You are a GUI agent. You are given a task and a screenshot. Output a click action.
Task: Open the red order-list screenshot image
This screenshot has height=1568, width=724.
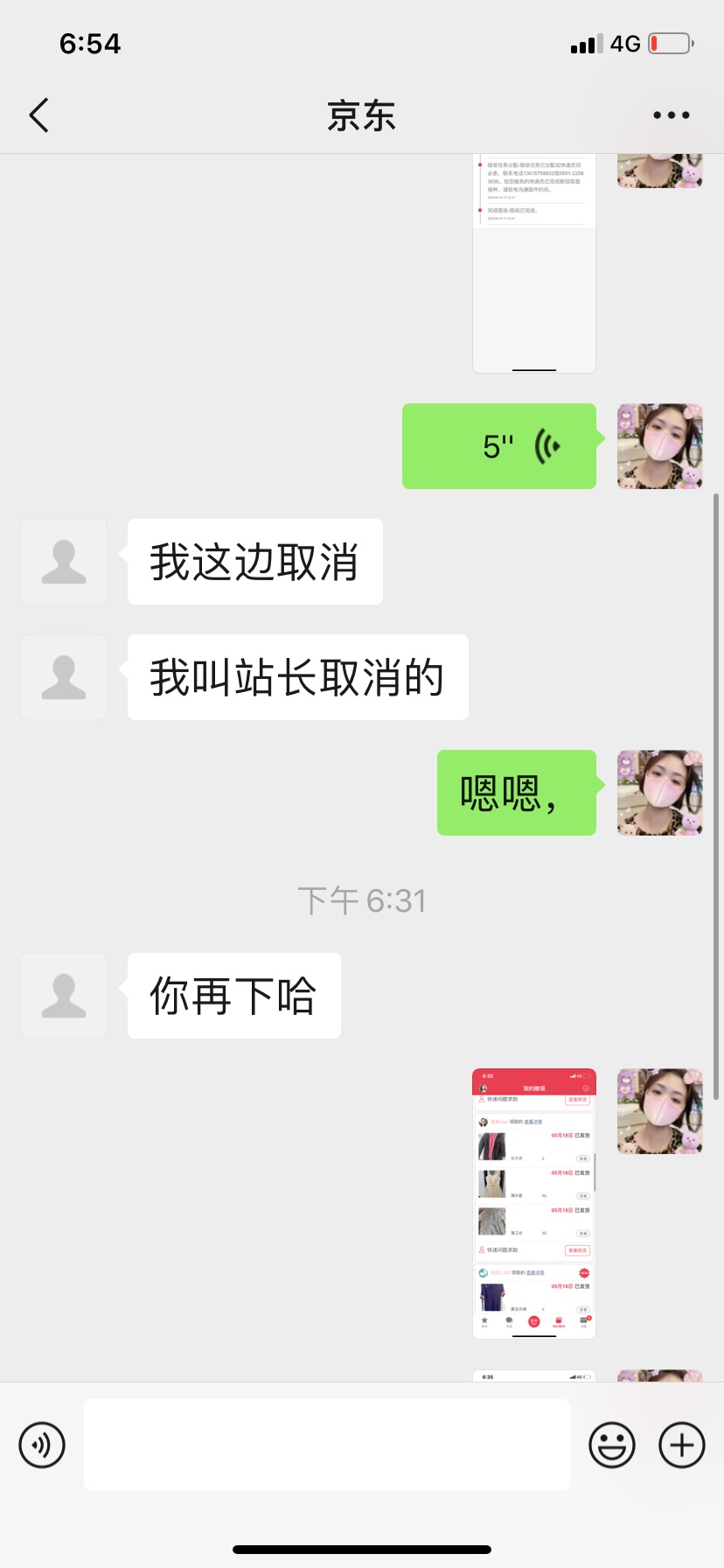[534, 1203]
